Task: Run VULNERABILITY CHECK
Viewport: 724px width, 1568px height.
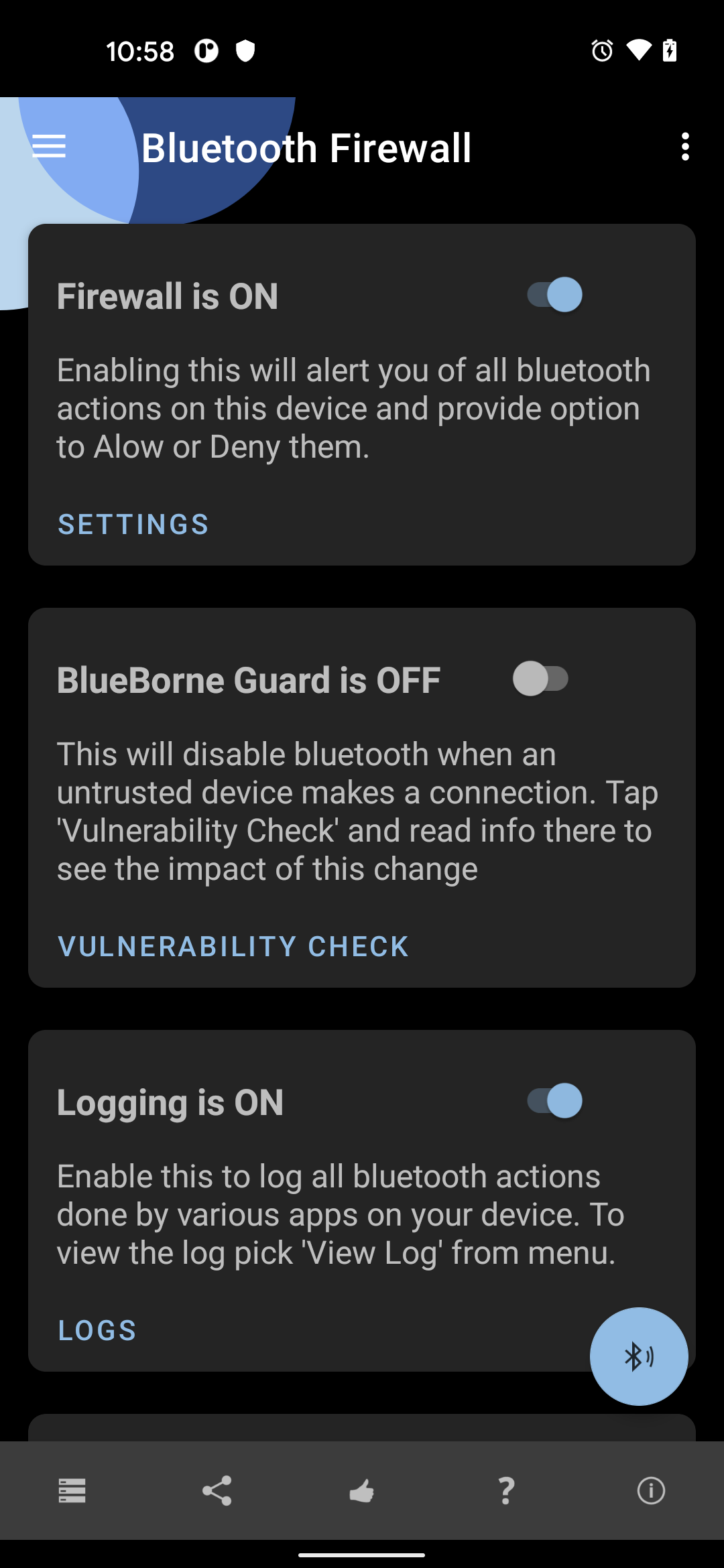Action: (x=232, y=945)
